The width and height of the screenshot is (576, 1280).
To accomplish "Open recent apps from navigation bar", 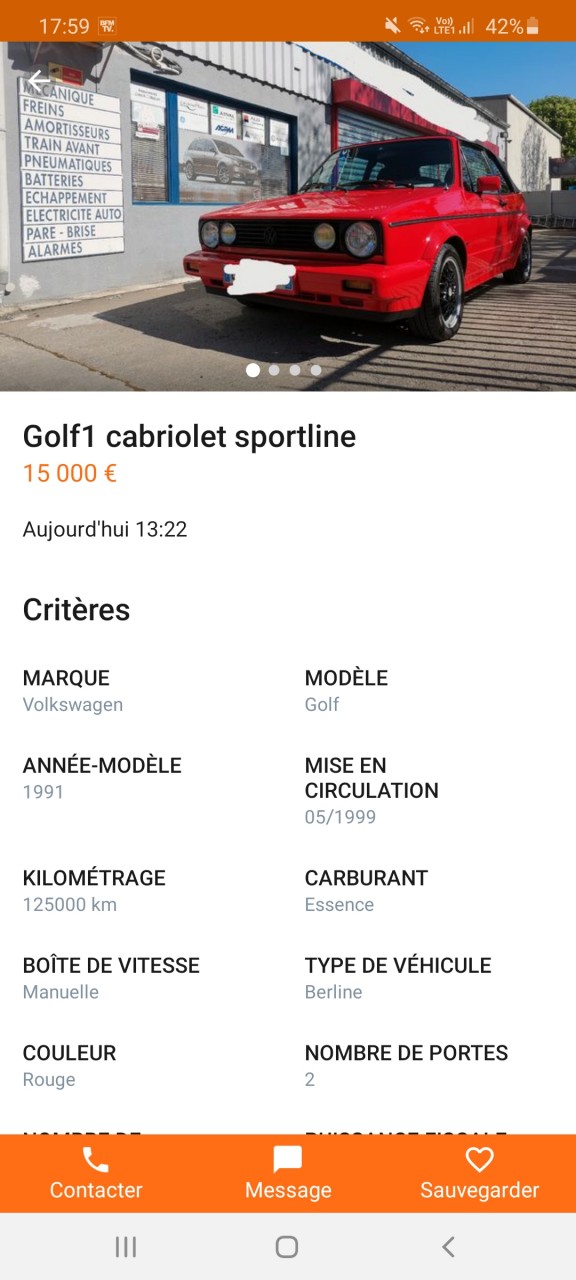I will coord(125,1246).
